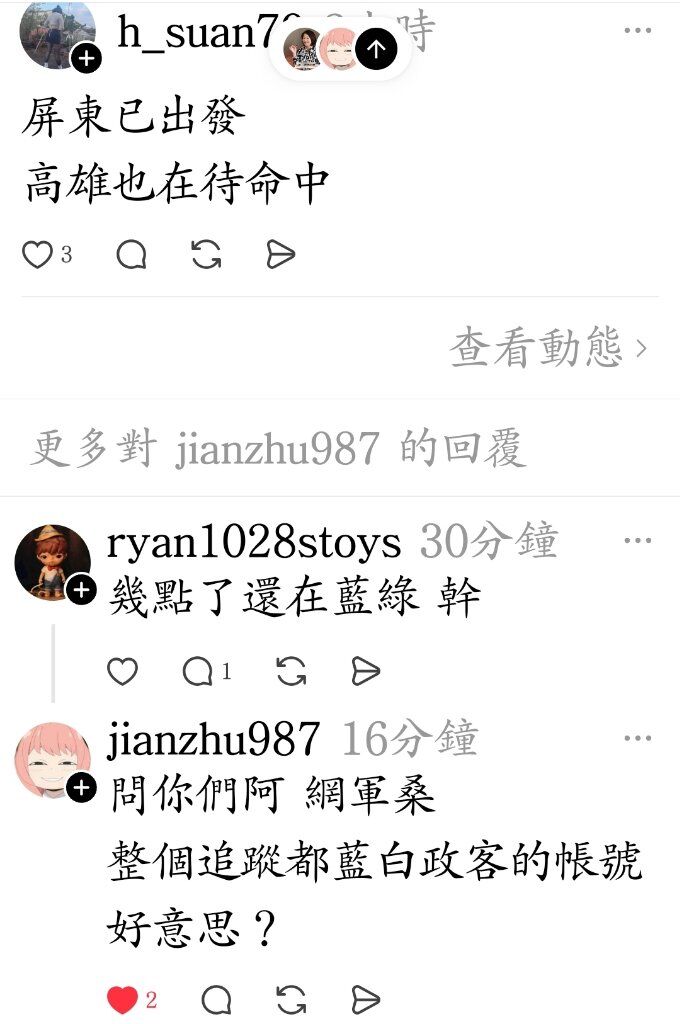Screen dimensions: 680x1024
Task: Open ryan1028stoys's profile via username
Action: pos(253,542)
